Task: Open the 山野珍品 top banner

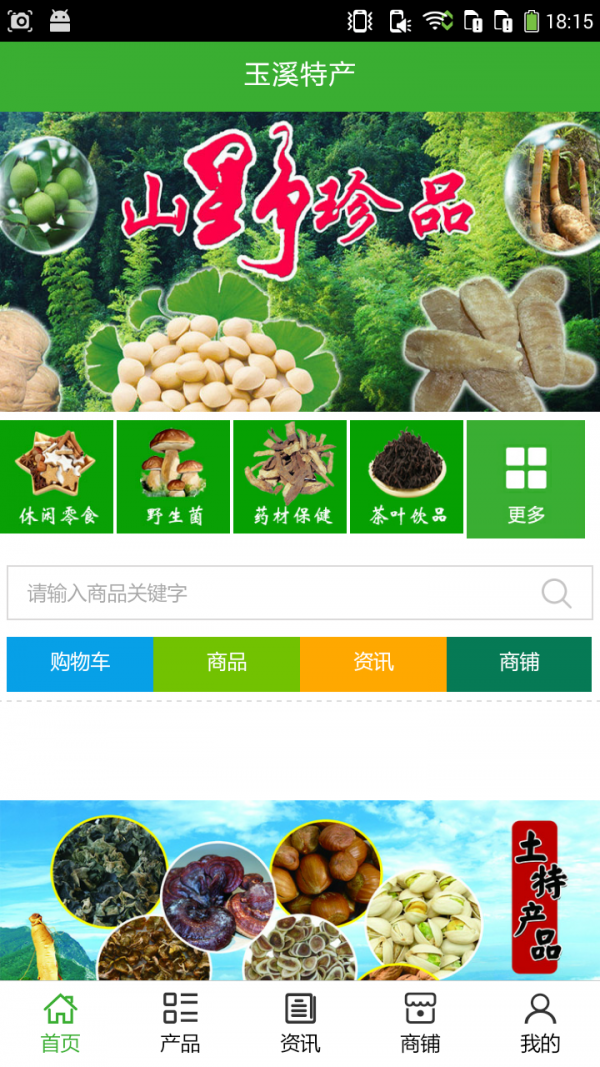Action: [x=300, y=262]
